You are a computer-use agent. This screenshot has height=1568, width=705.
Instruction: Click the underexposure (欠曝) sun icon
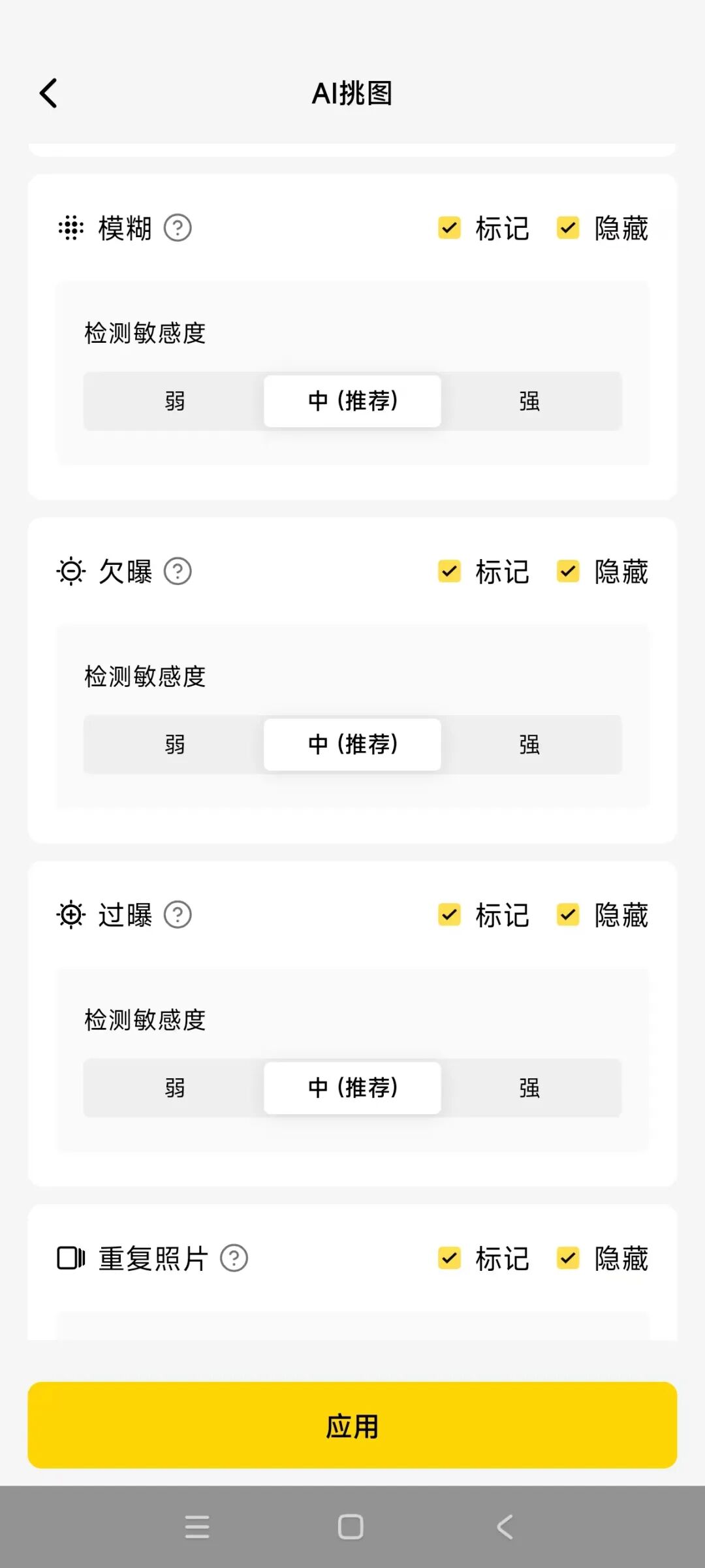tap(70, 571)
